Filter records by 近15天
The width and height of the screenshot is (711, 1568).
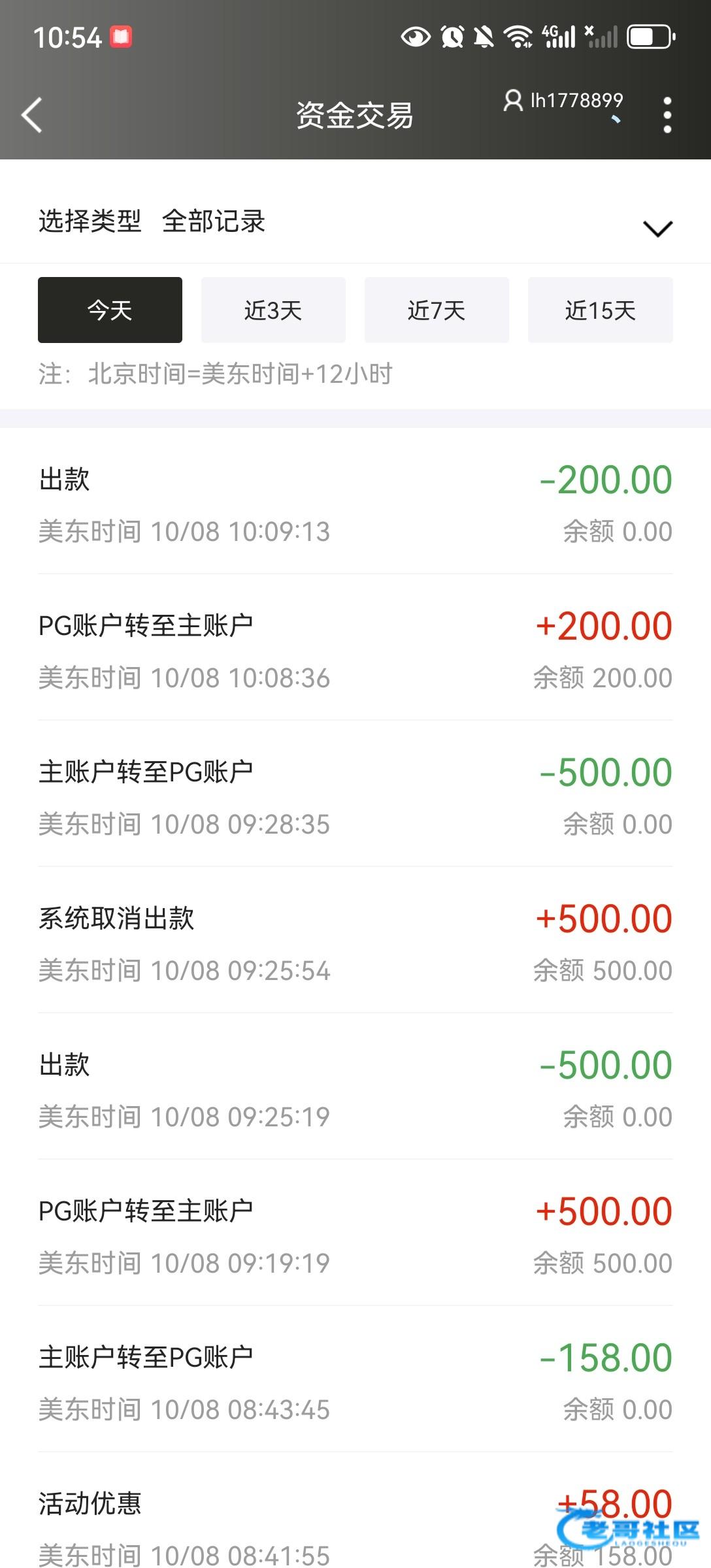pos(600,310)
